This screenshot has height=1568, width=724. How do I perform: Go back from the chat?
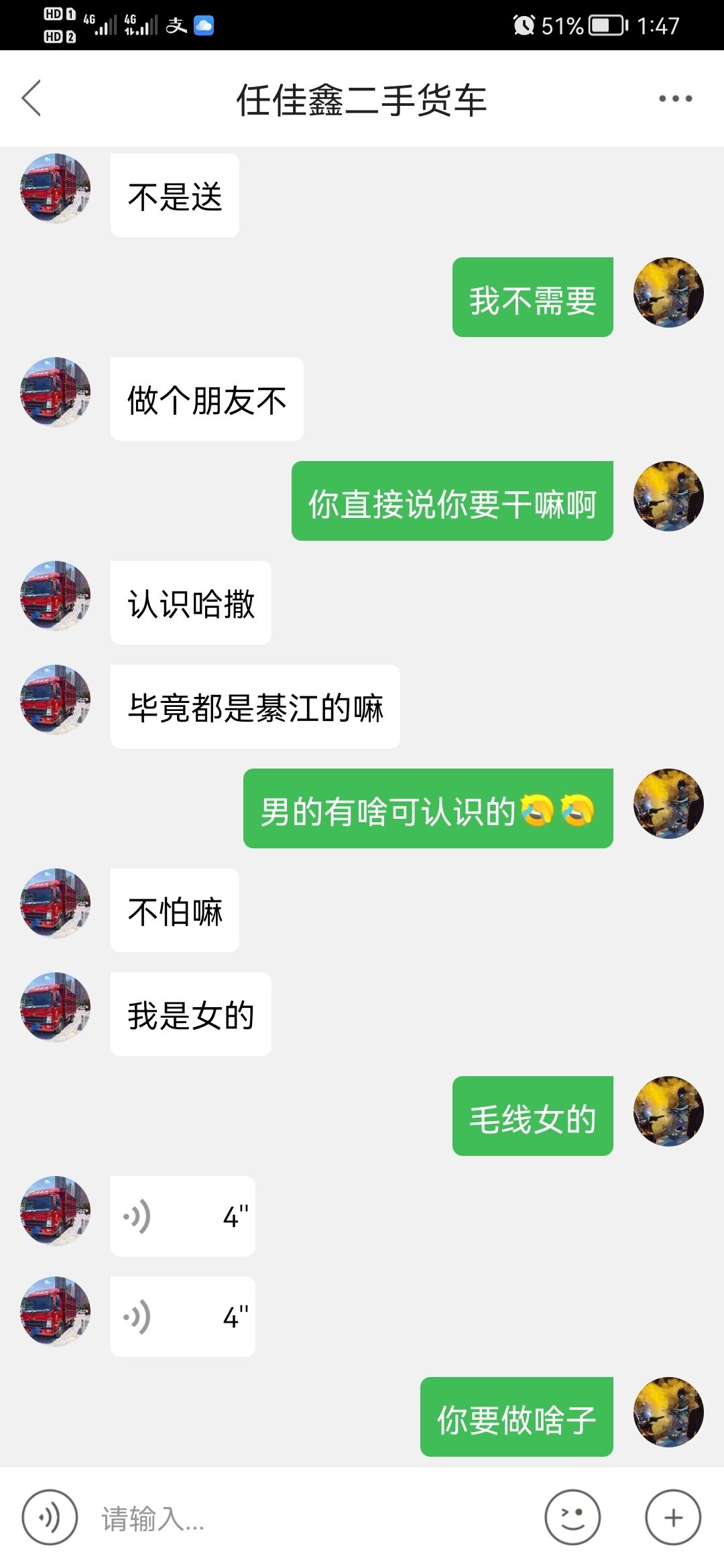(x=32, y=99)
